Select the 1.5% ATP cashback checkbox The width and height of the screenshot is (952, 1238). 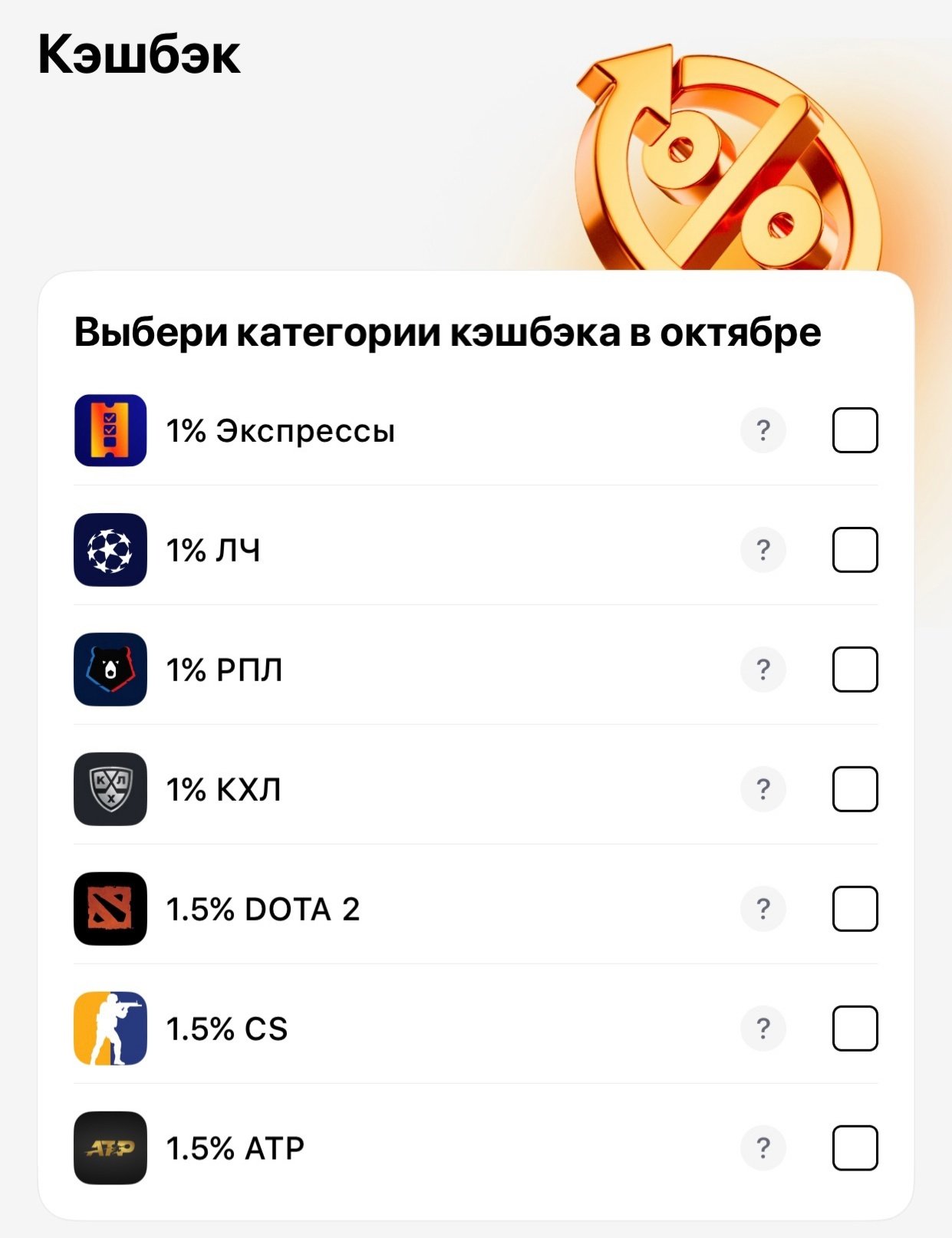(855, 1148)
